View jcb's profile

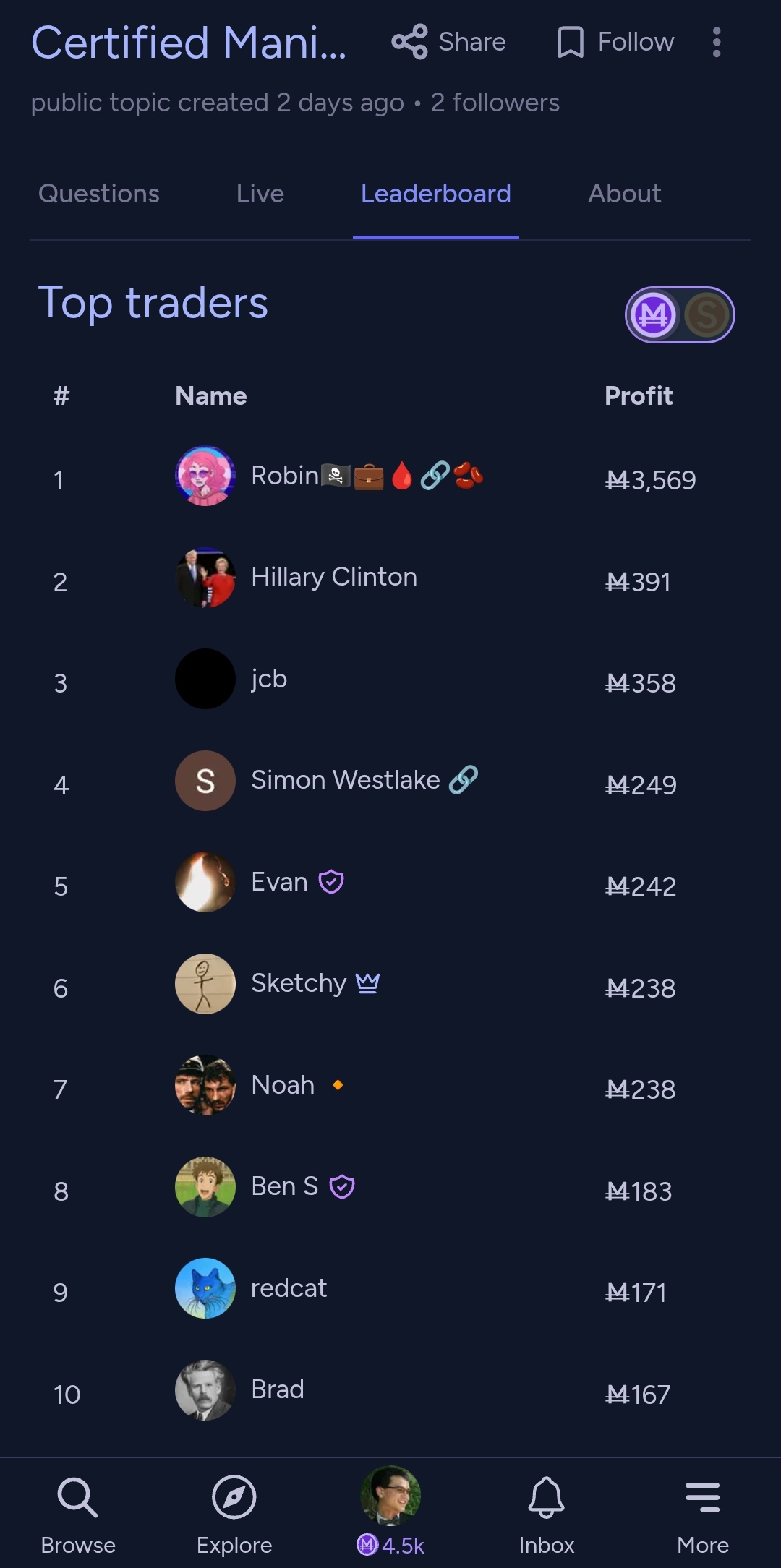pyautogui.click(x=268, y=679)
